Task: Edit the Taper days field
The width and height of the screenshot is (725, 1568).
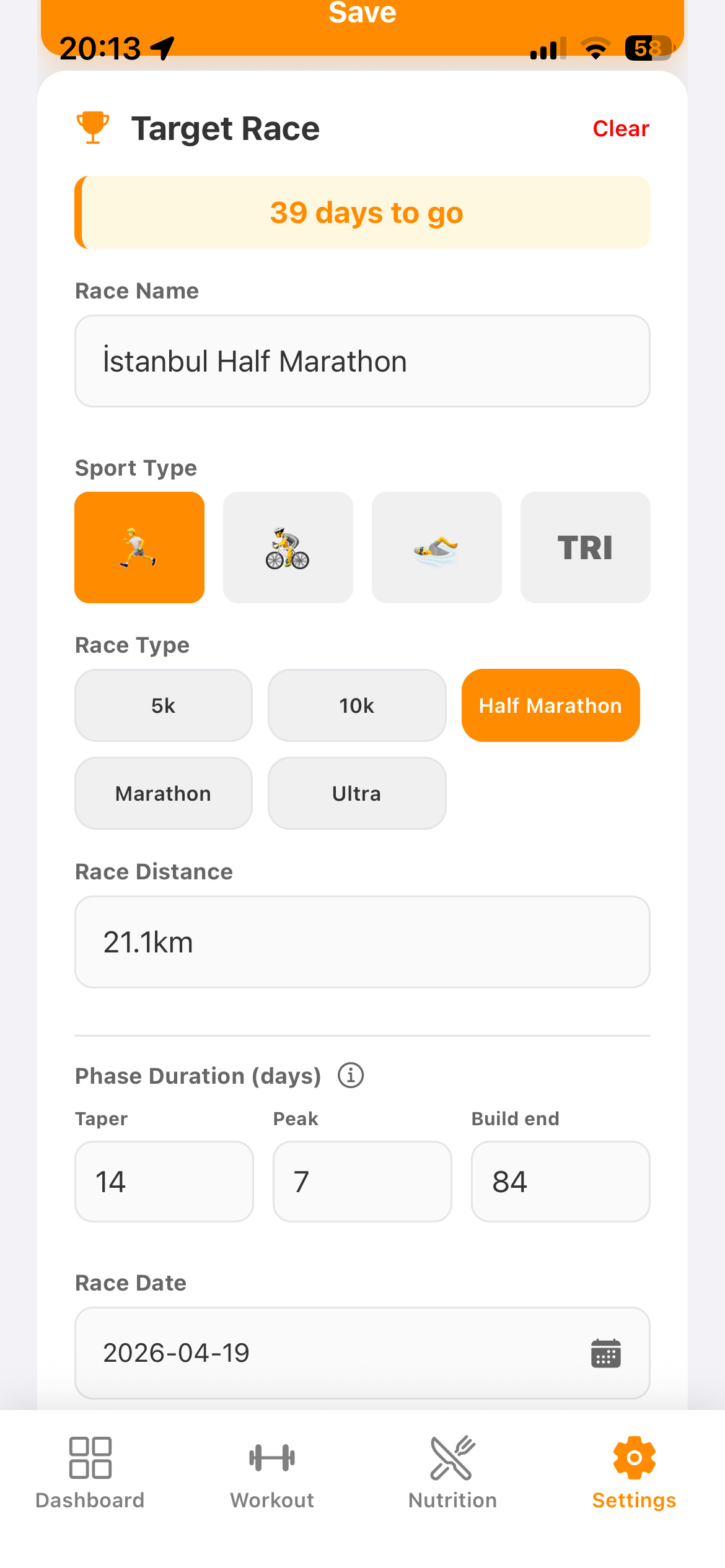Action: pyautogui.click(x=164, y=1182)
